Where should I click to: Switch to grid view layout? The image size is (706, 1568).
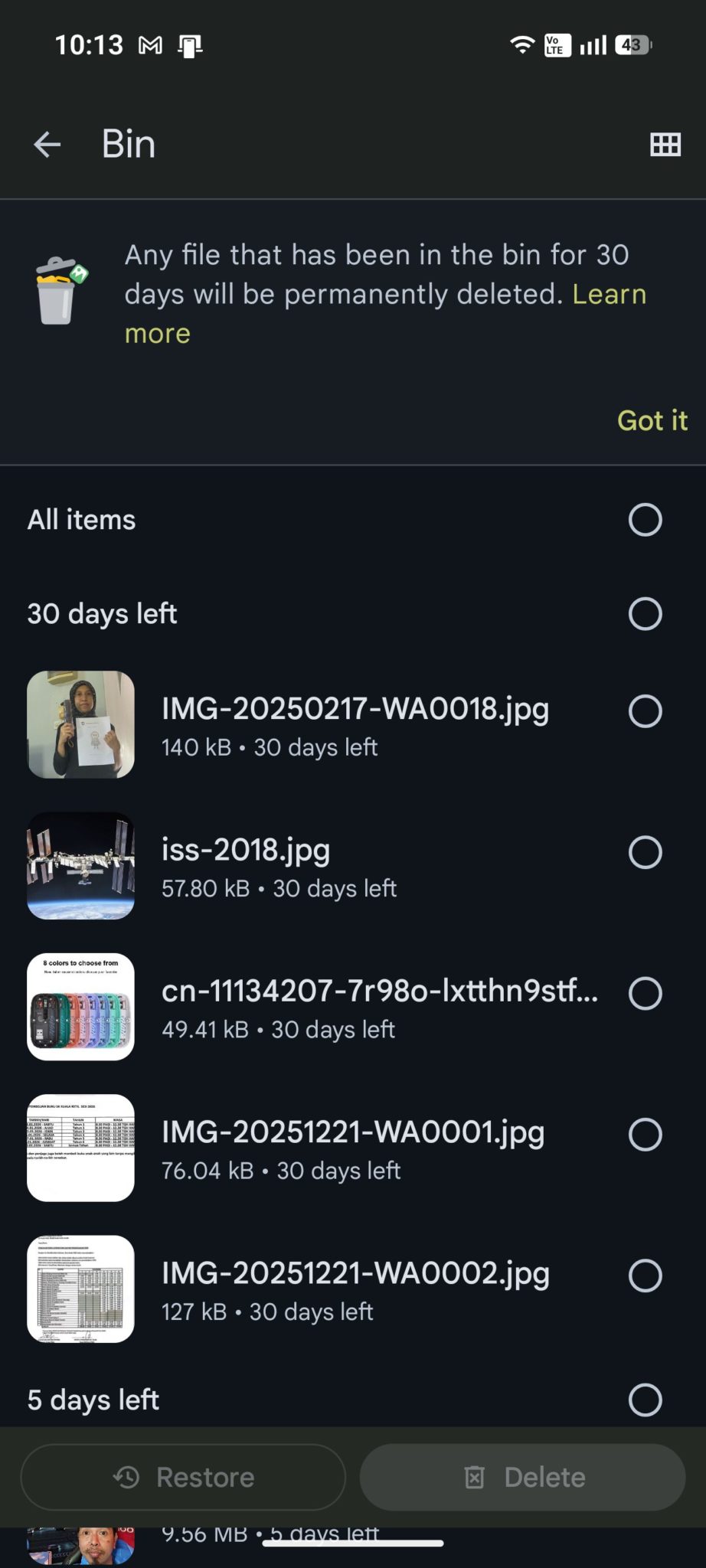click(x=665, y=144)
